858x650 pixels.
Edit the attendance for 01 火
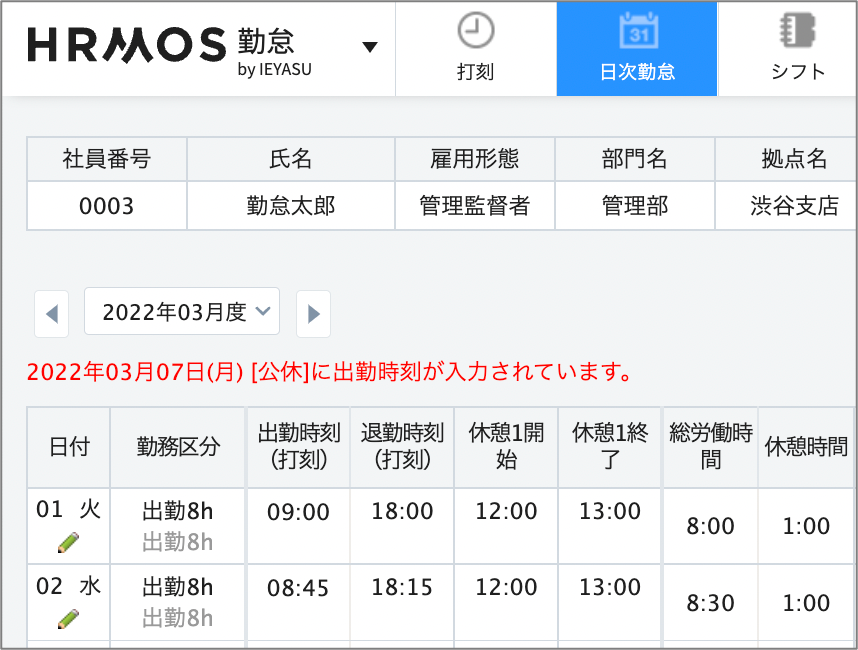68,542
